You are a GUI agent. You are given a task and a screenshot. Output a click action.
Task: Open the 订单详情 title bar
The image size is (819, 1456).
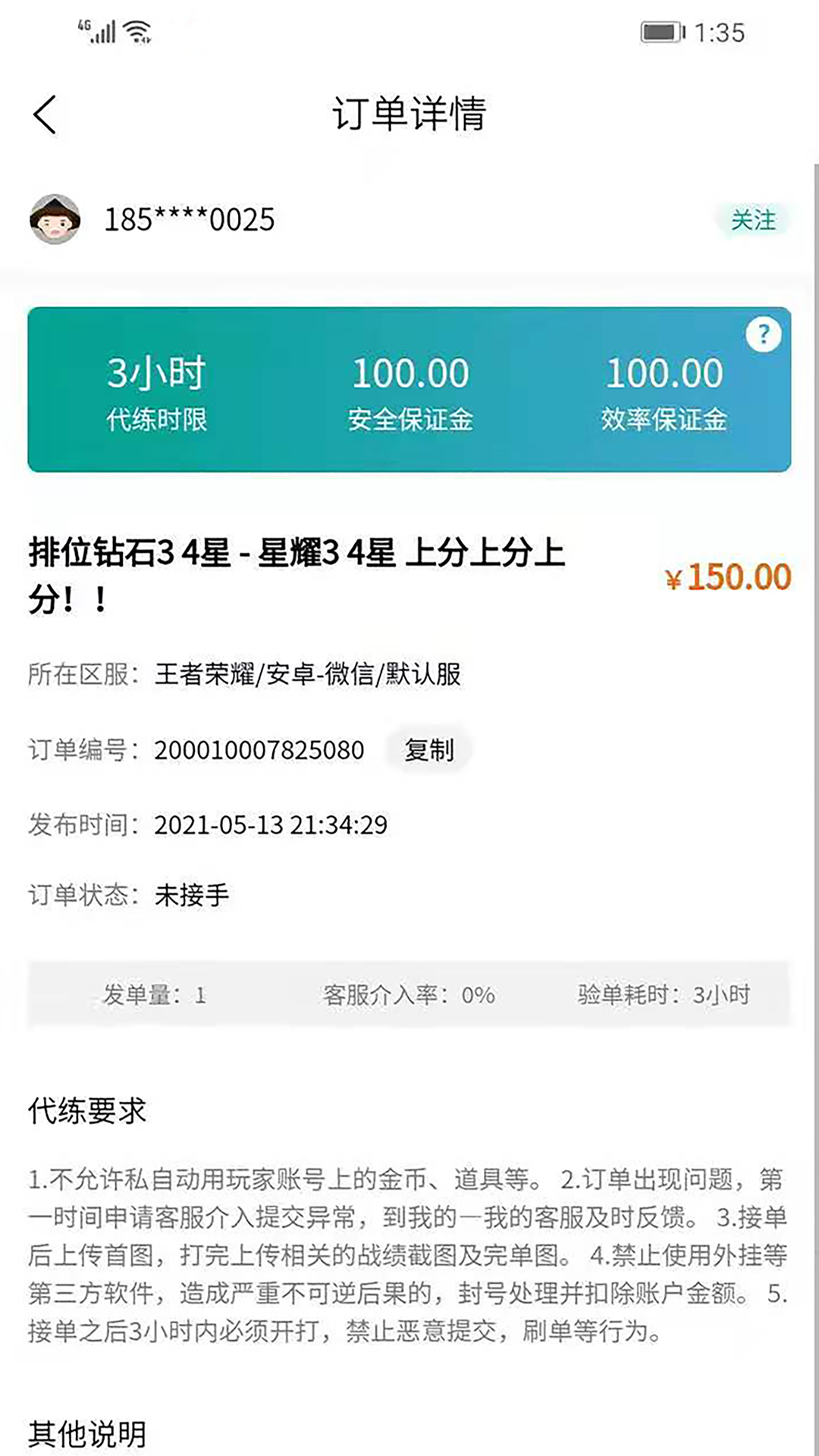pyautogui.click(x=409, y=114)
